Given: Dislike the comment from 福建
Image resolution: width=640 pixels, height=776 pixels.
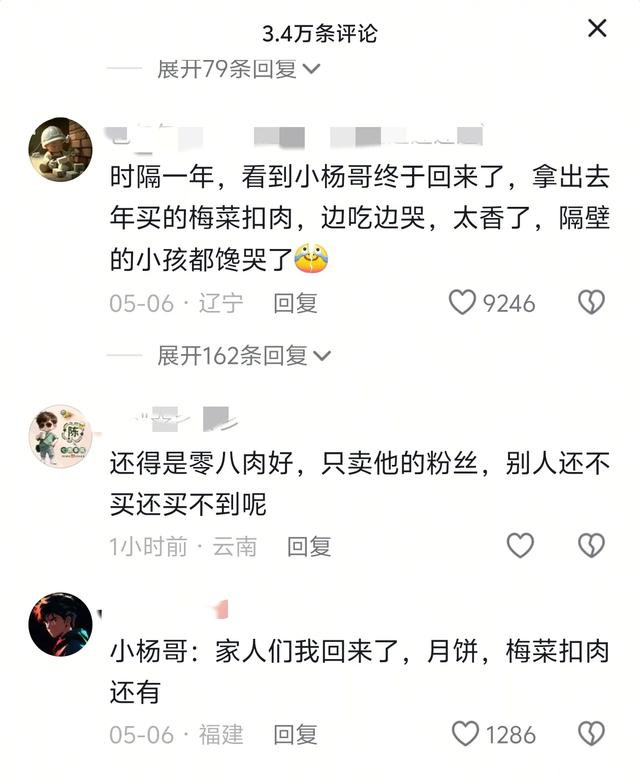Looking at the screenshot, I should [591, 734].
